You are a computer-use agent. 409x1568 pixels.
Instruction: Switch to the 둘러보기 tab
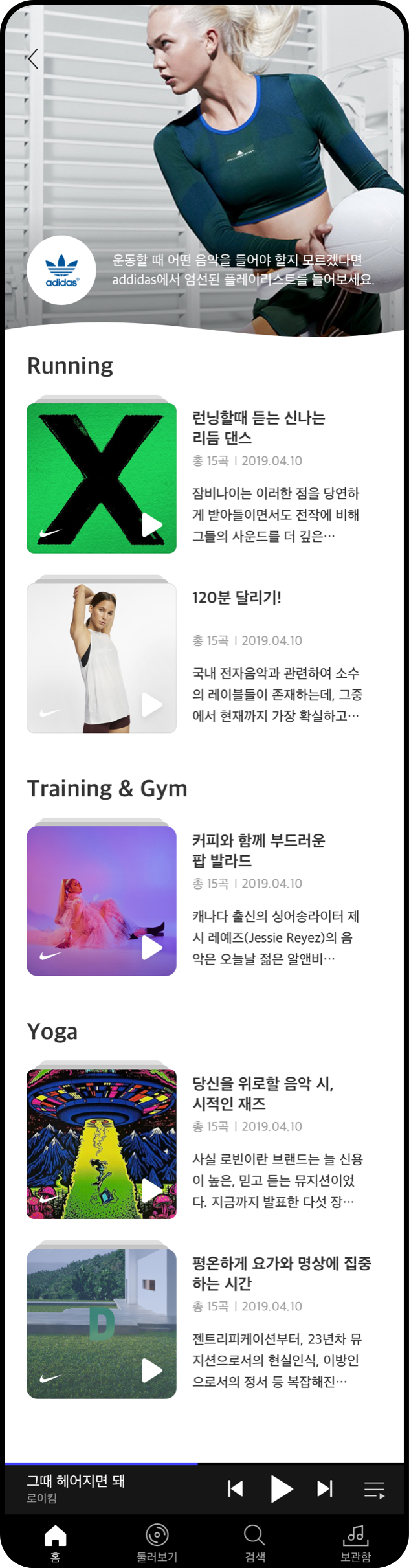click(x=157, y=1543)
